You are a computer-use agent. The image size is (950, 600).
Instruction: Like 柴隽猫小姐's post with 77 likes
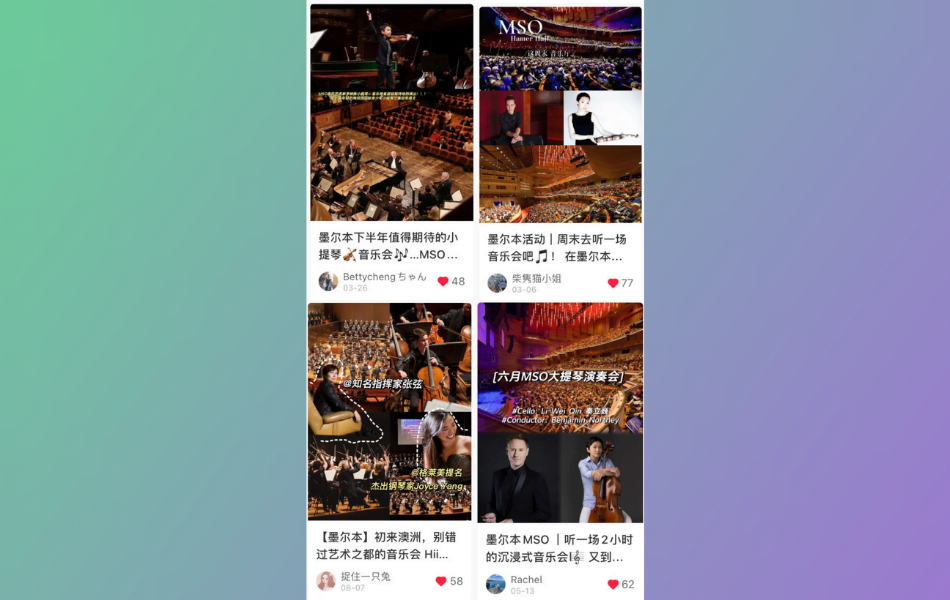(613, 284)
